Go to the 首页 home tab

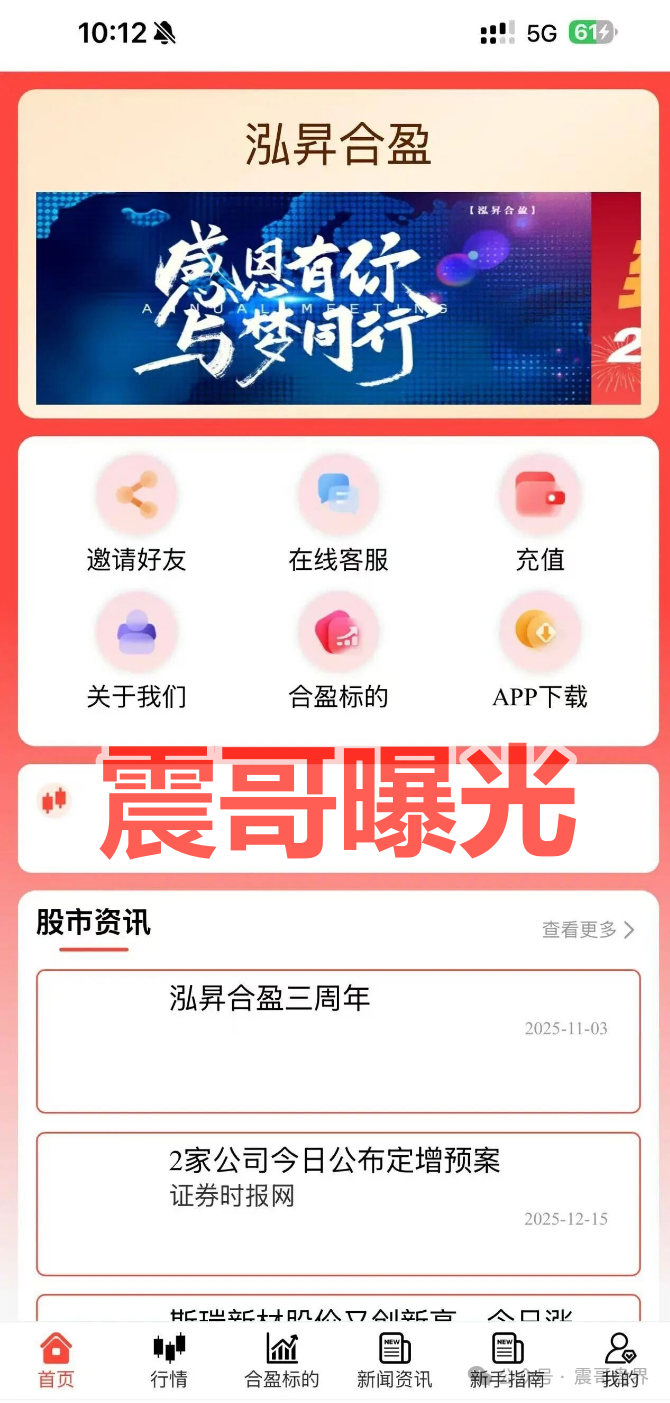(x=56, y=1360)
